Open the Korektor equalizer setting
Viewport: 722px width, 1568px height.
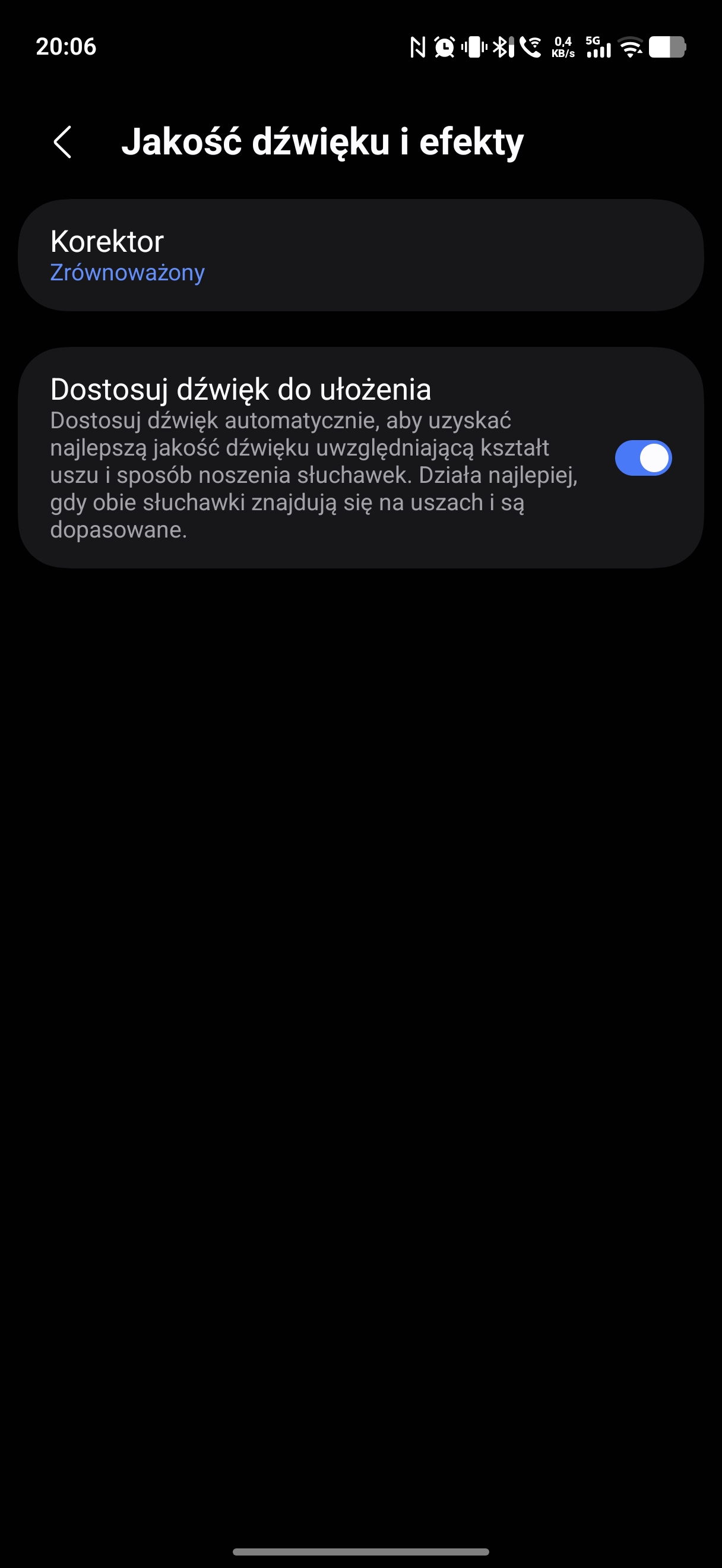tap(360, 255)
